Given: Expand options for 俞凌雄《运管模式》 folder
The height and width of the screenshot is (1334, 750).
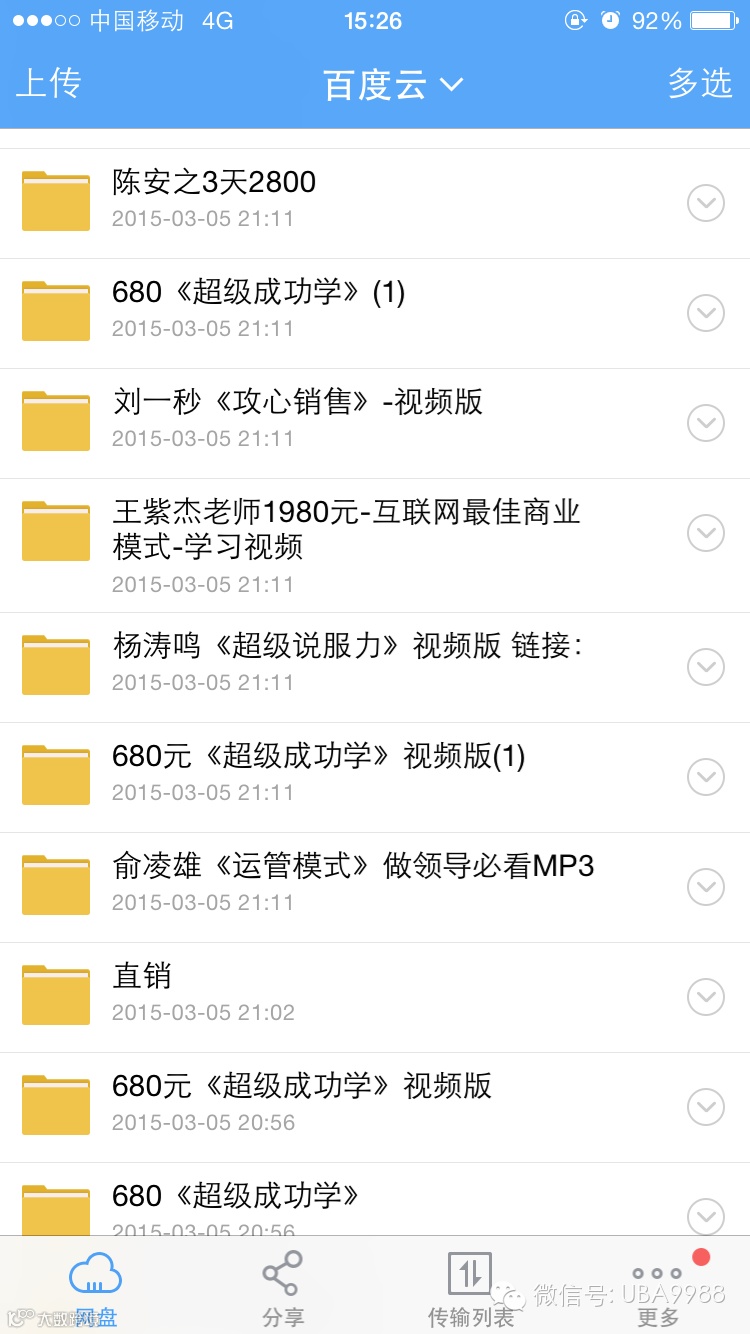Looking at the screenshot, I should pos(706,887).
